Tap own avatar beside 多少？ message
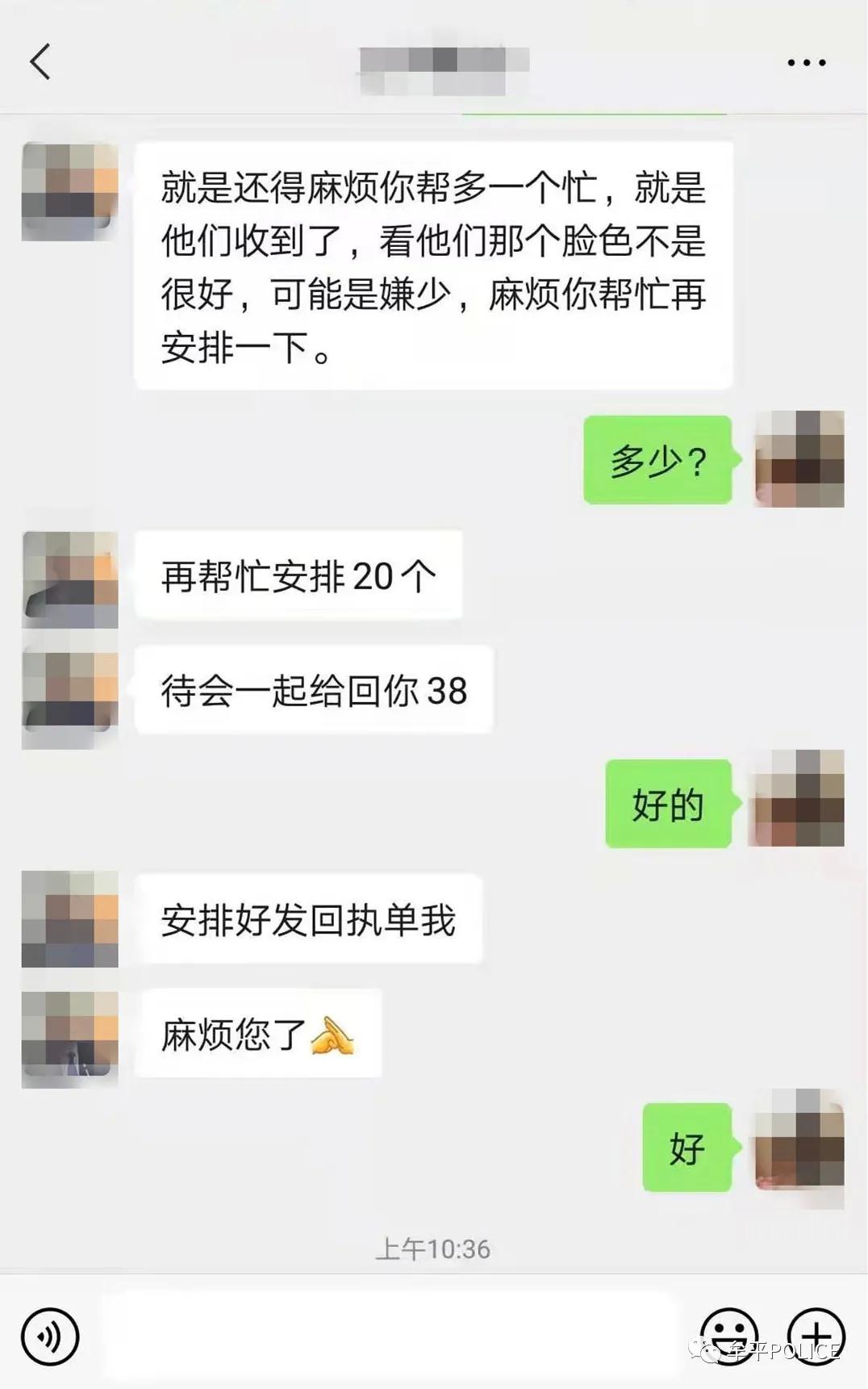 (x=799, y=458)
